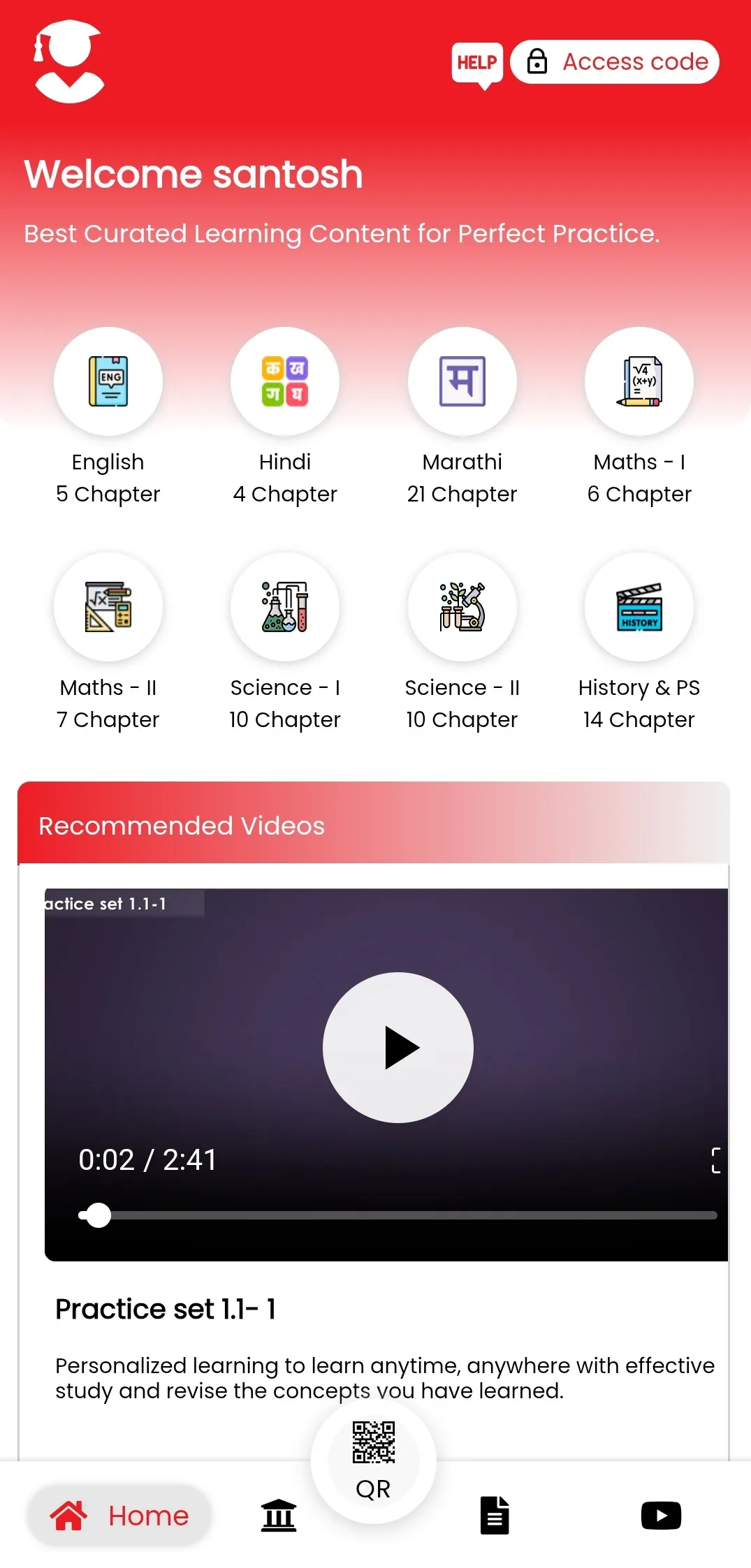Image resolution: width=751 pixels, height=1568 pixels.
Task: Open the profile avatar icon
Action: pyautogui.click(x=69, y=61)
